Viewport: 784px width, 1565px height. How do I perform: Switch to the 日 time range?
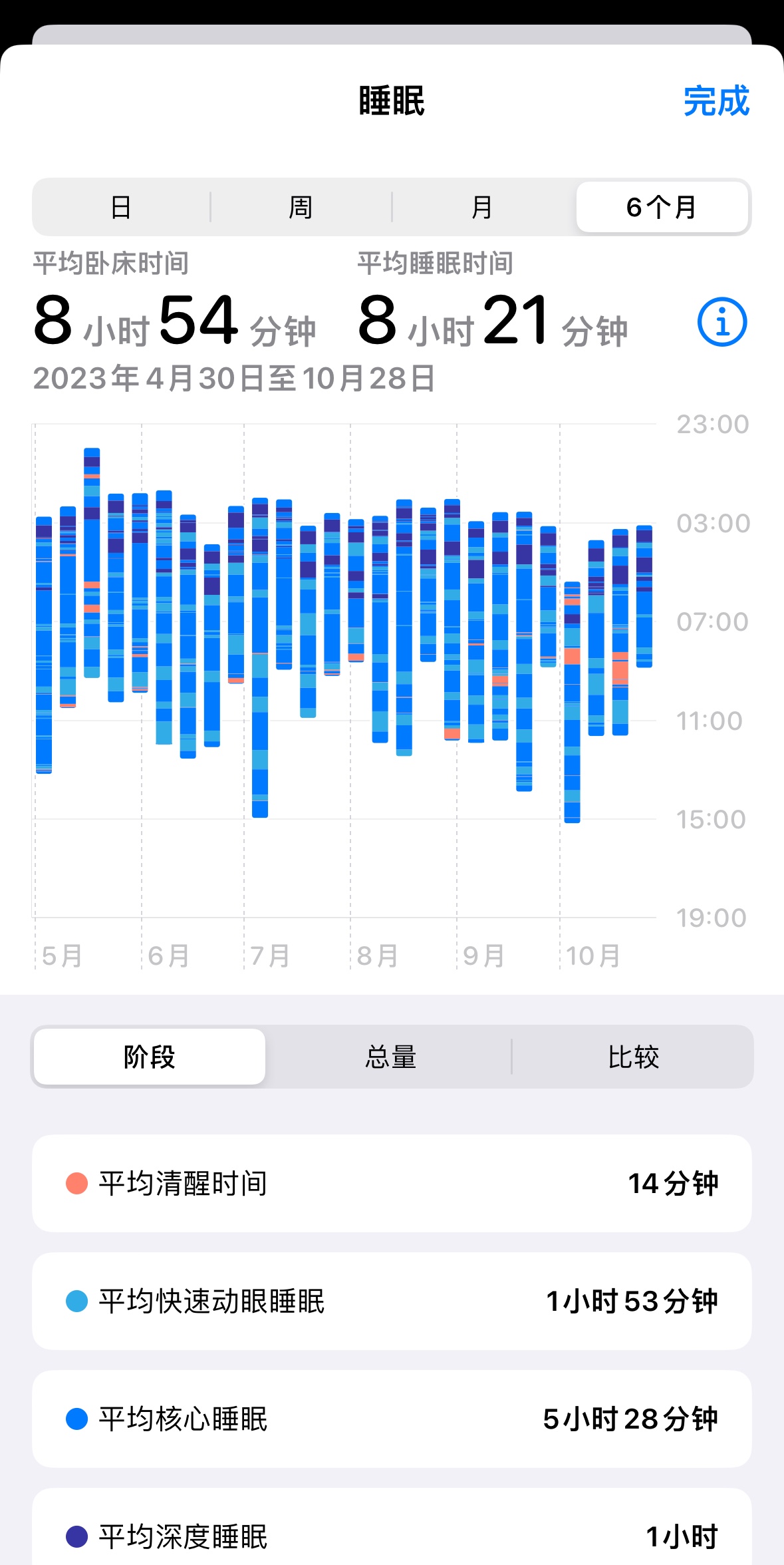121,207
